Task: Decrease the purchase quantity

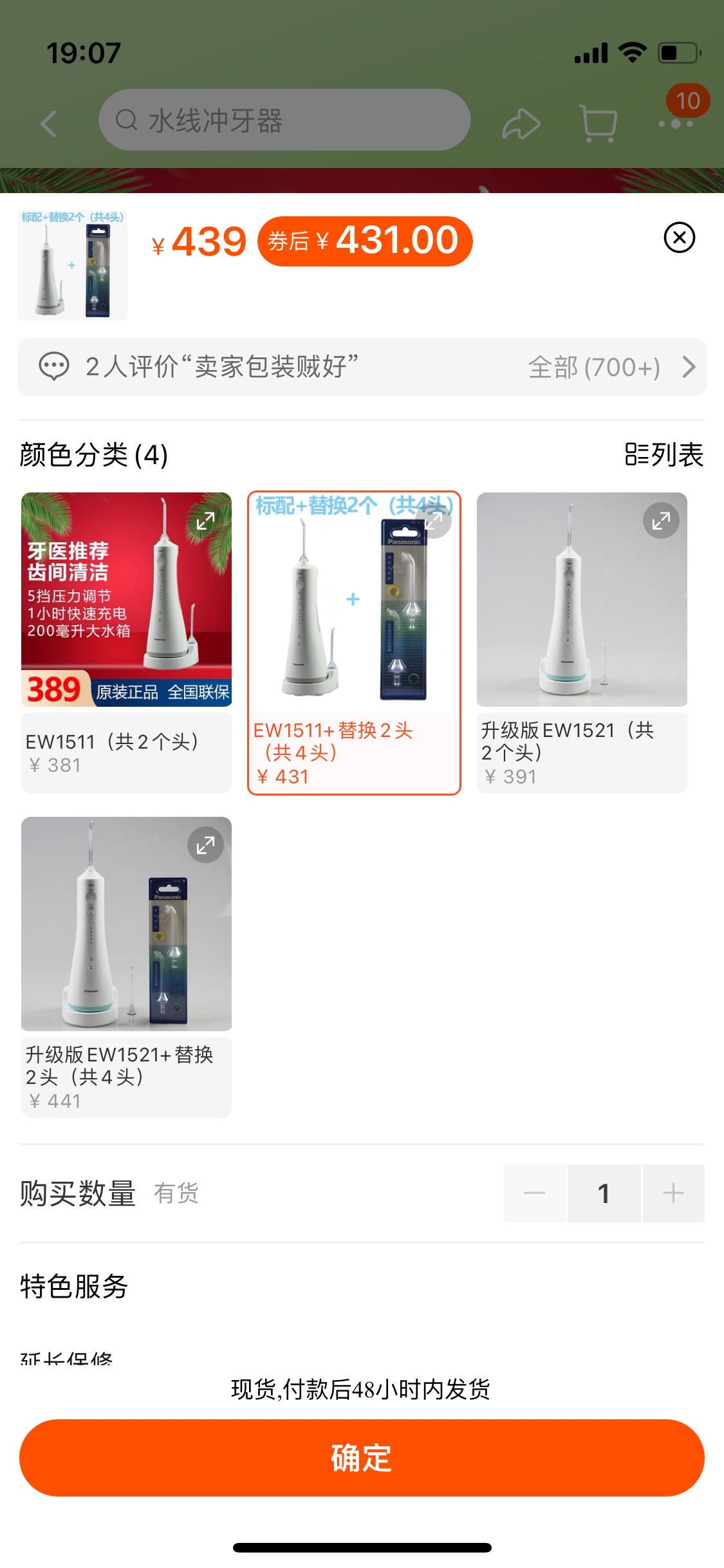Action: pyautogui.click(x=534, y=1193)
